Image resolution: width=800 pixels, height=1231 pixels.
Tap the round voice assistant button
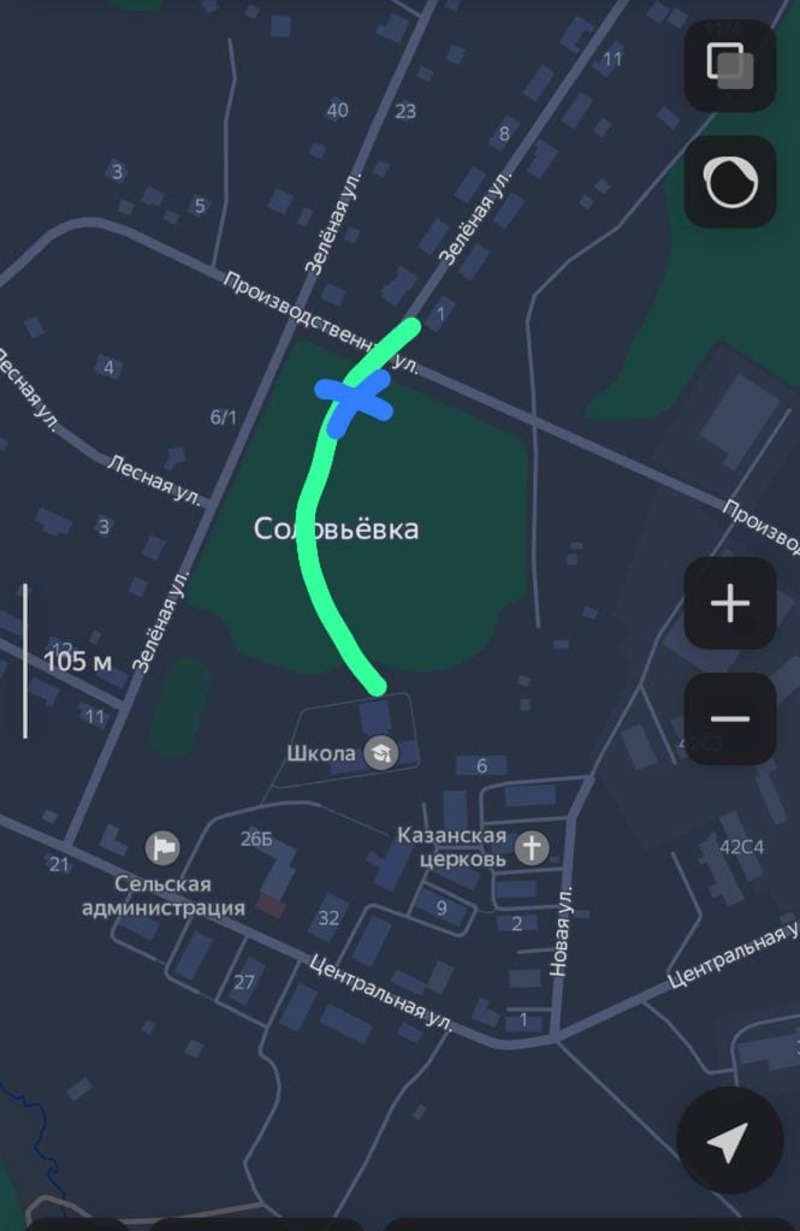point(730,182)
